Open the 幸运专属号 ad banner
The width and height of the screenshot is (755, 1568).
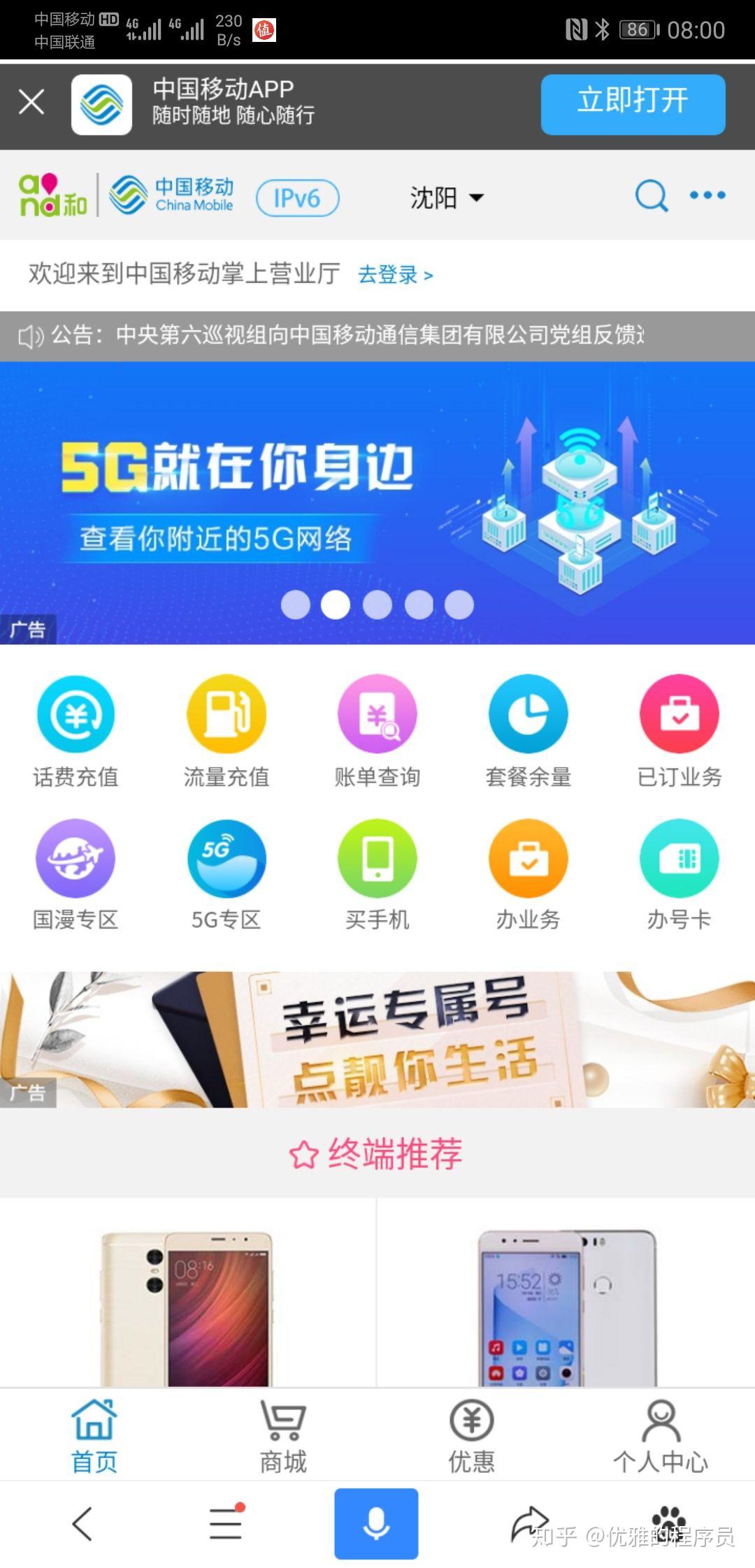tap(377, 1039)
